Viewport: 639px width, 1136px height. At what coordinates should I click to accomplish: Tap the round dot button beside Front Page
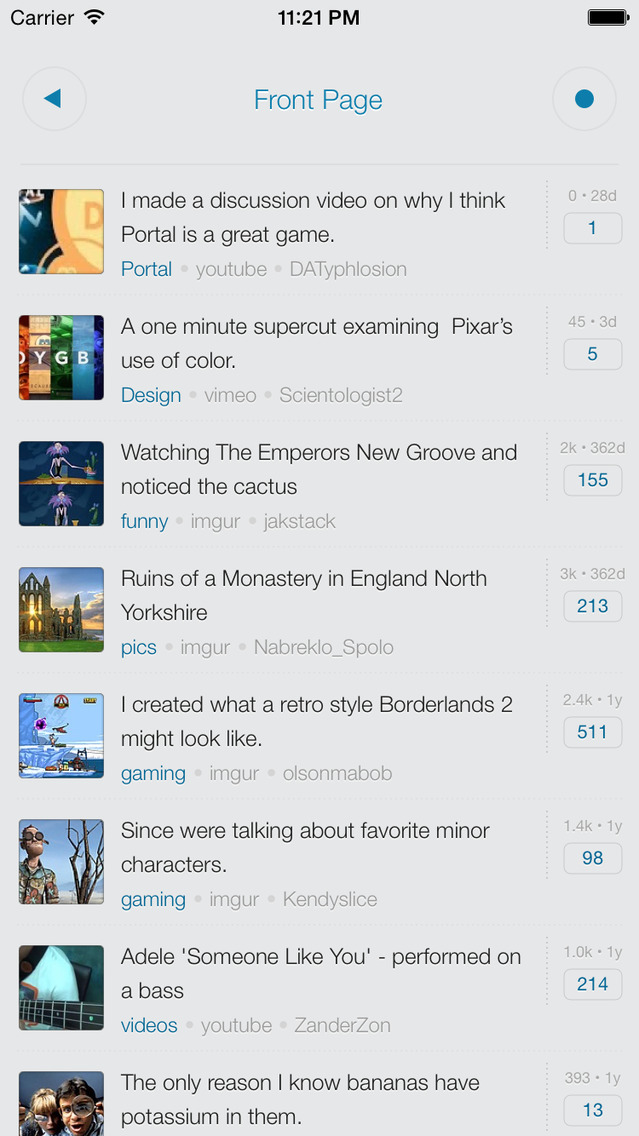point(584,99)
